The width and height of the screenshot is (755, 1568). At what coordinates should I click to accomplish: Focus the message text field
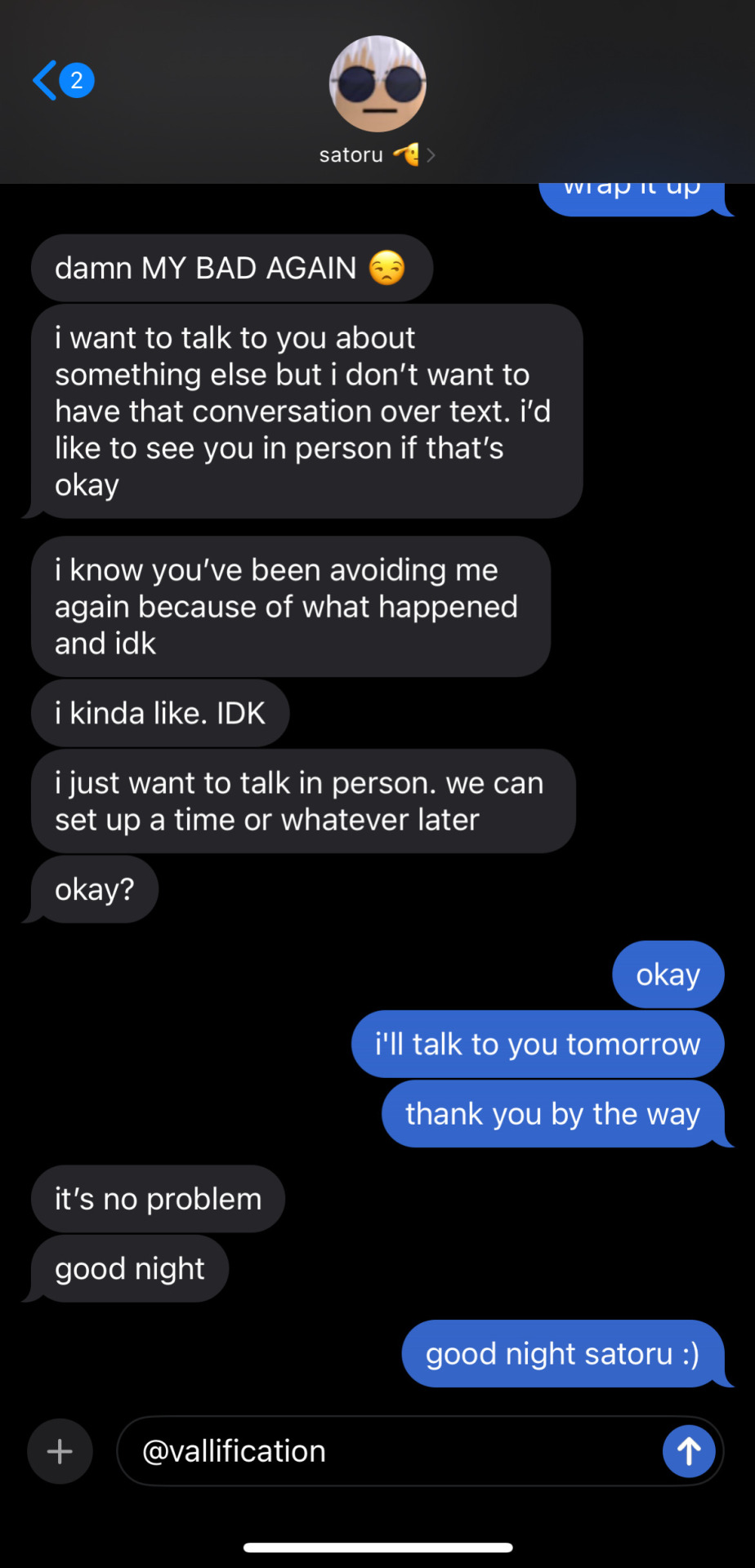pos(392,1451)
